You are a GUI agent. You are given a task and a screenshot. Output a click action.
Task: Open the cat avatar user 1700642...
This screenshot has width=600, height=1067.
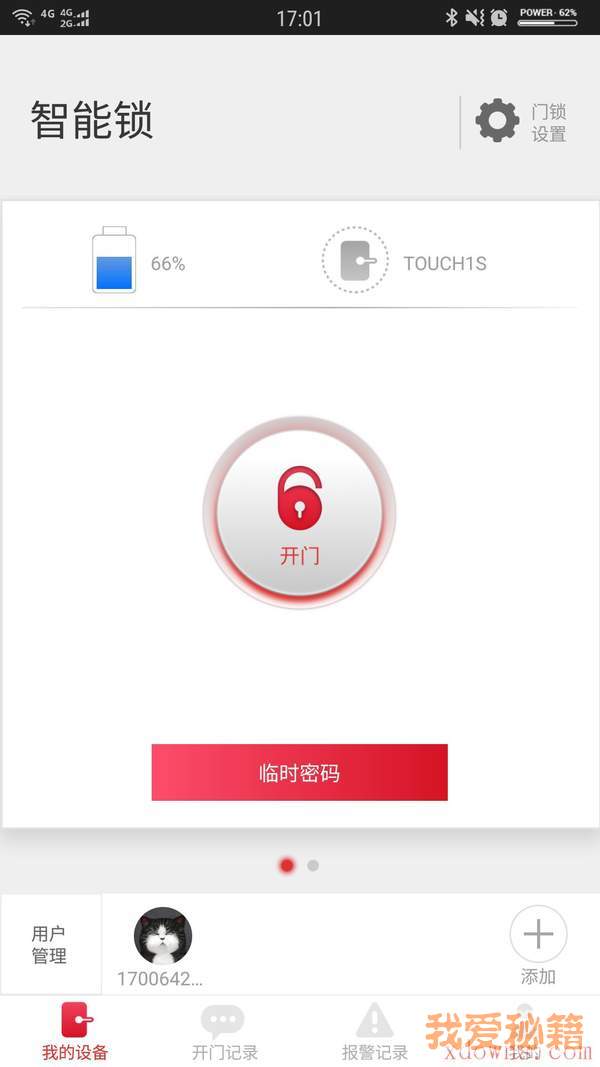(163, 937)
